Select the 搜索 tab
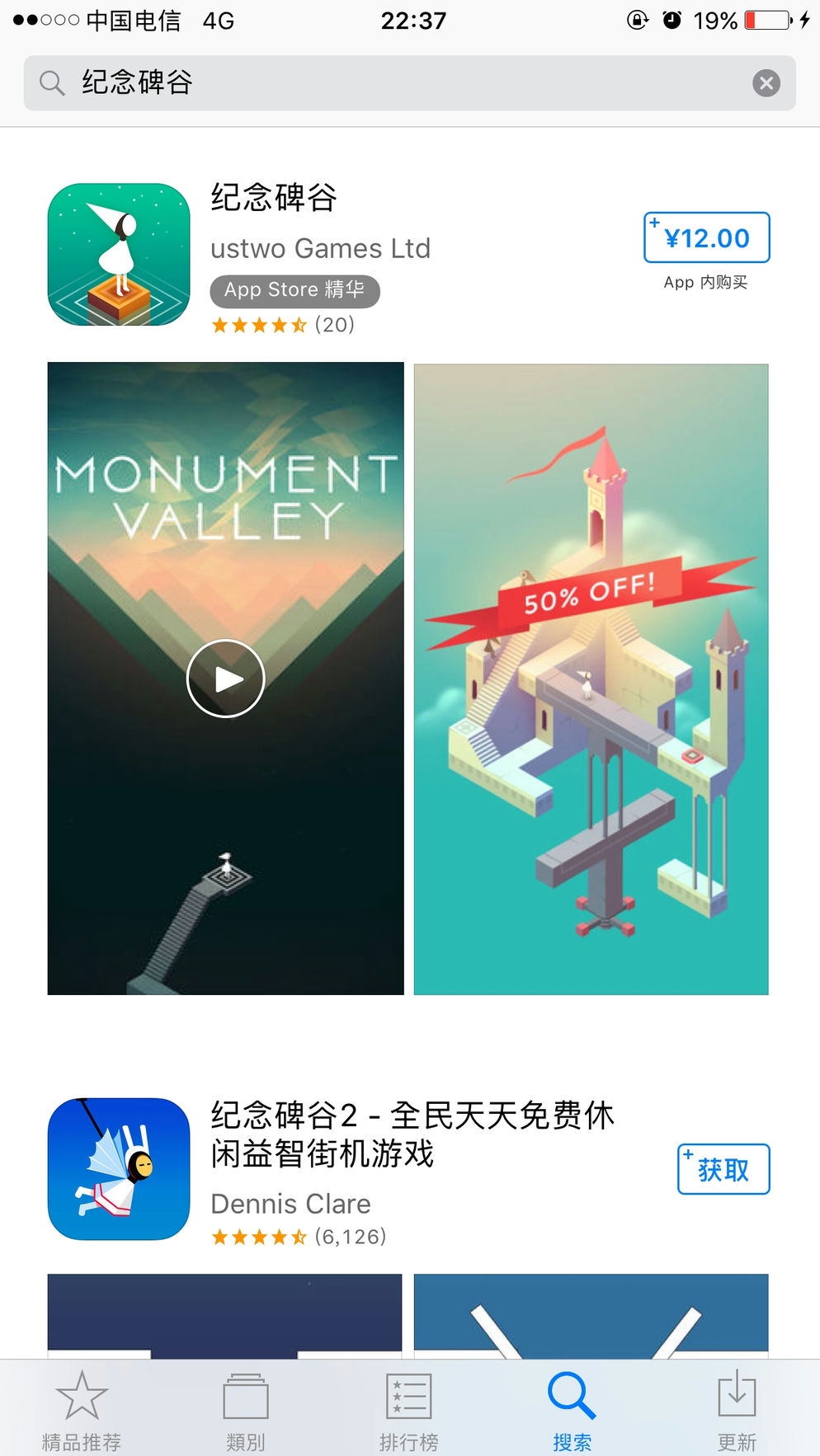Viewport: 820px width, 1456px height. pos(573,1410)
